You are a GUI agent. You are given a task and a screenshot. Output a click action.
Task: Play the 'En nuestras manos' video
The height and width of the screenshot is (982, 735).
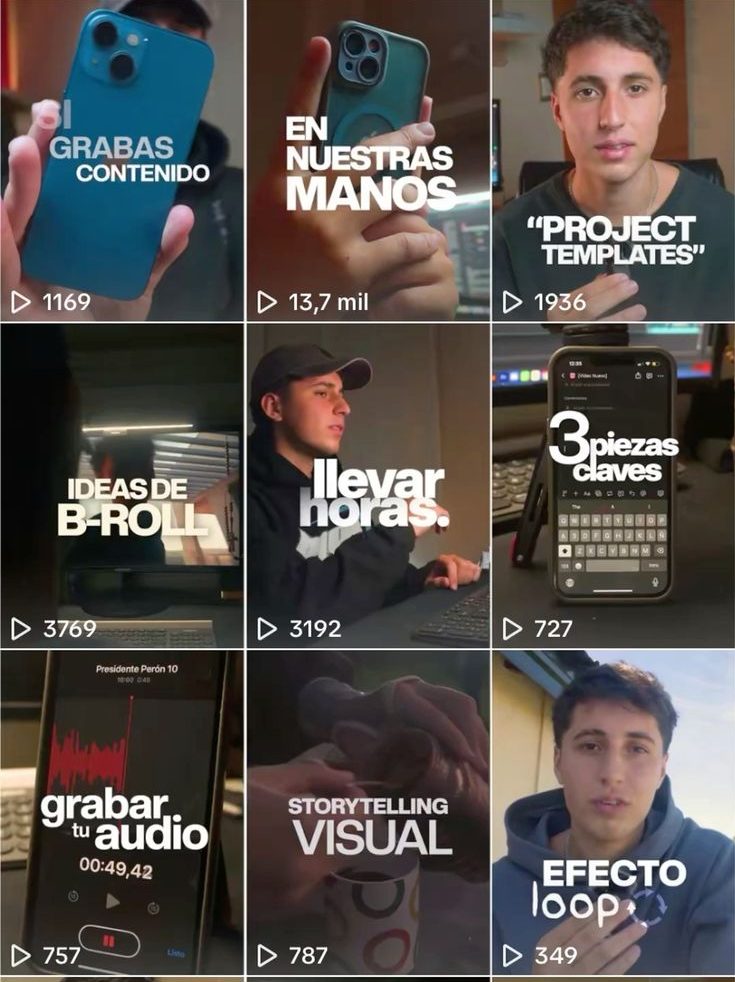(x=368, y=160)
